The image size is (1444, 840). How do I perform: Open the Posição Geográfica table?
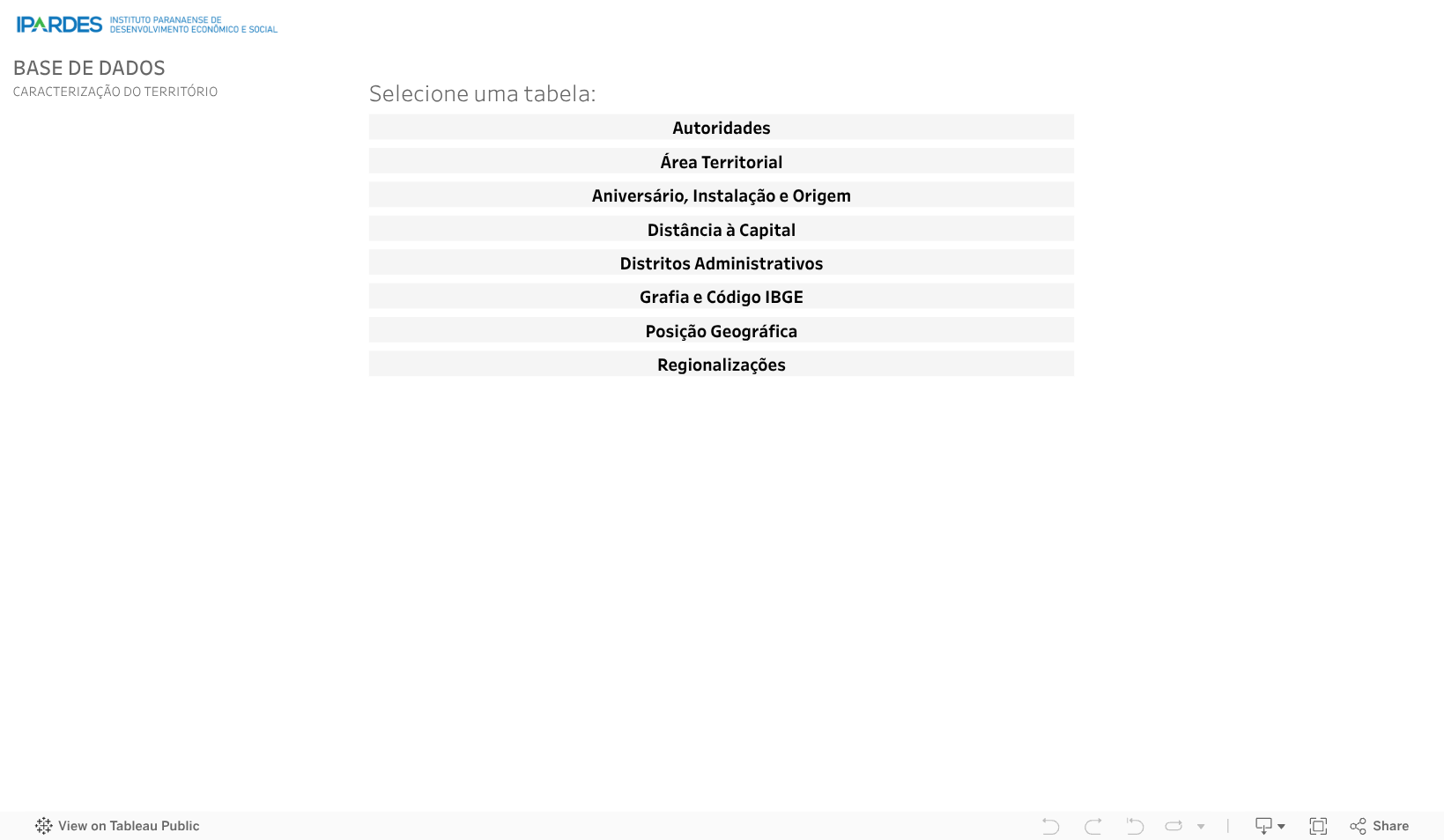pyautogui.click(x=721, y=331)
